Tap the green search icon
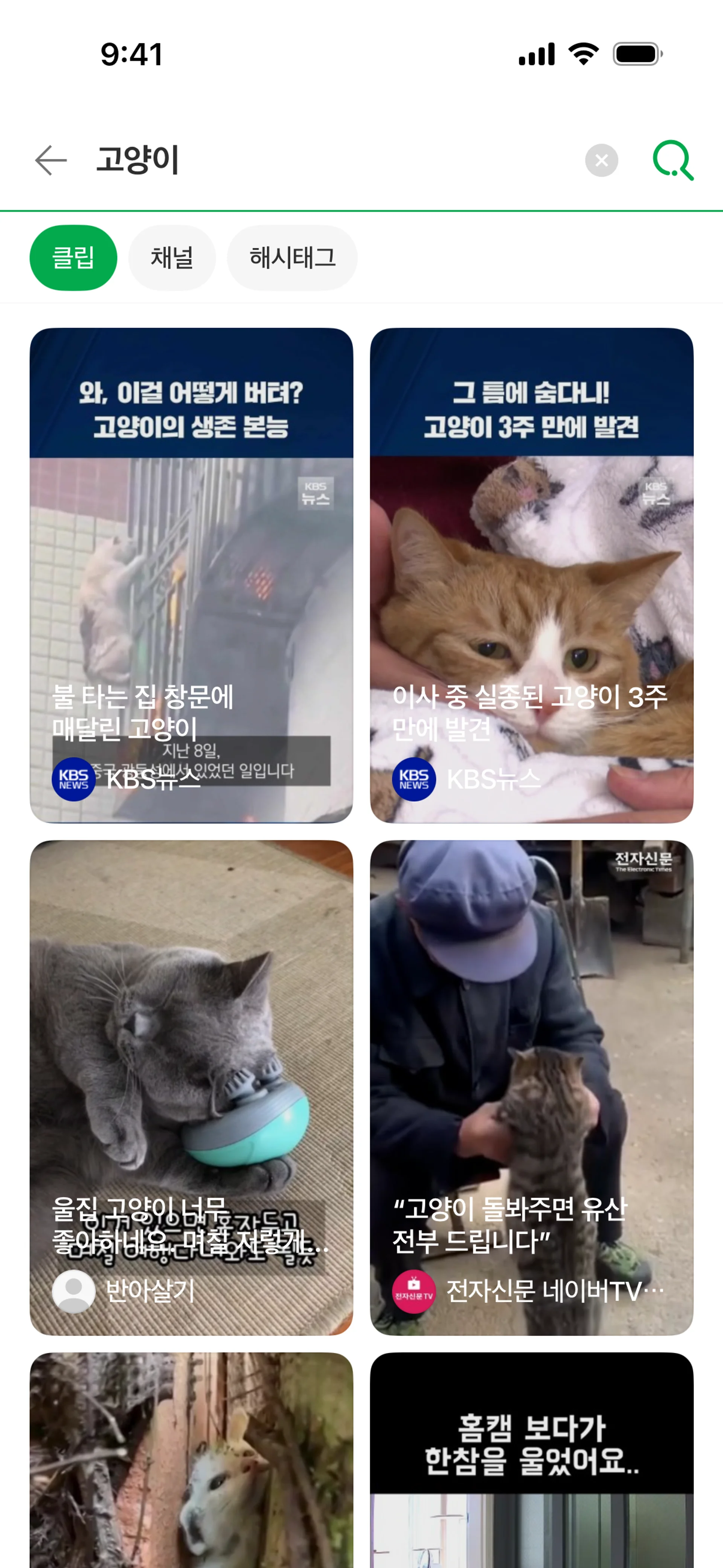Image resolution: width=723 pixels, height=1568 pixels. point(673,161)
